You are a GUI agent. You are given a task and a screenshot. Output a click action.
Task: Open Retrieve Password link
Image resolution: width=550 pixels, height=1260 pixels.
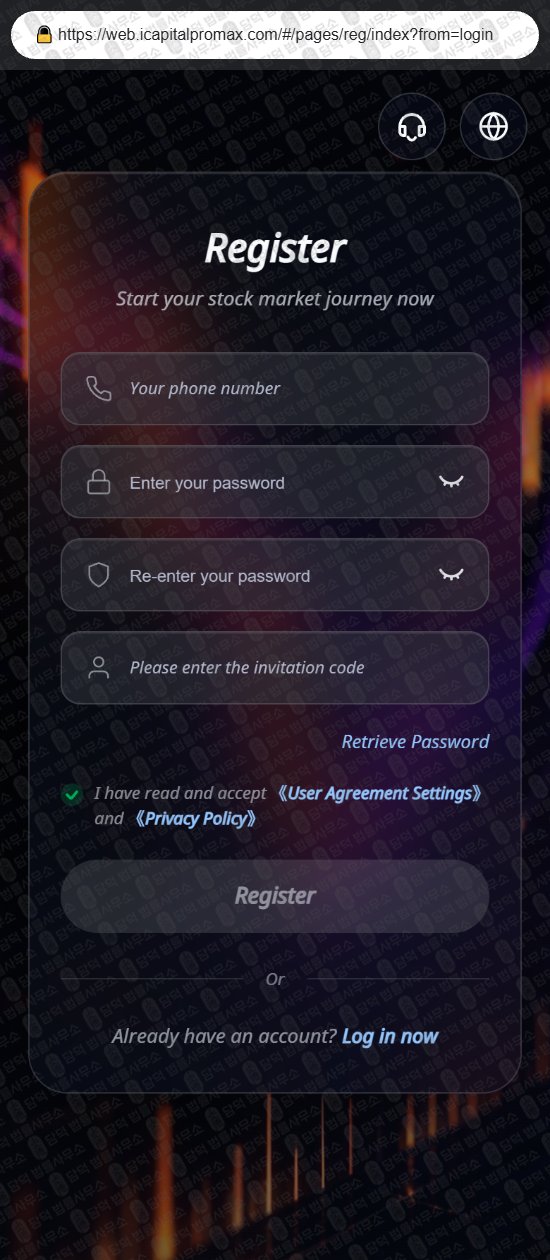tap(415, 742)
